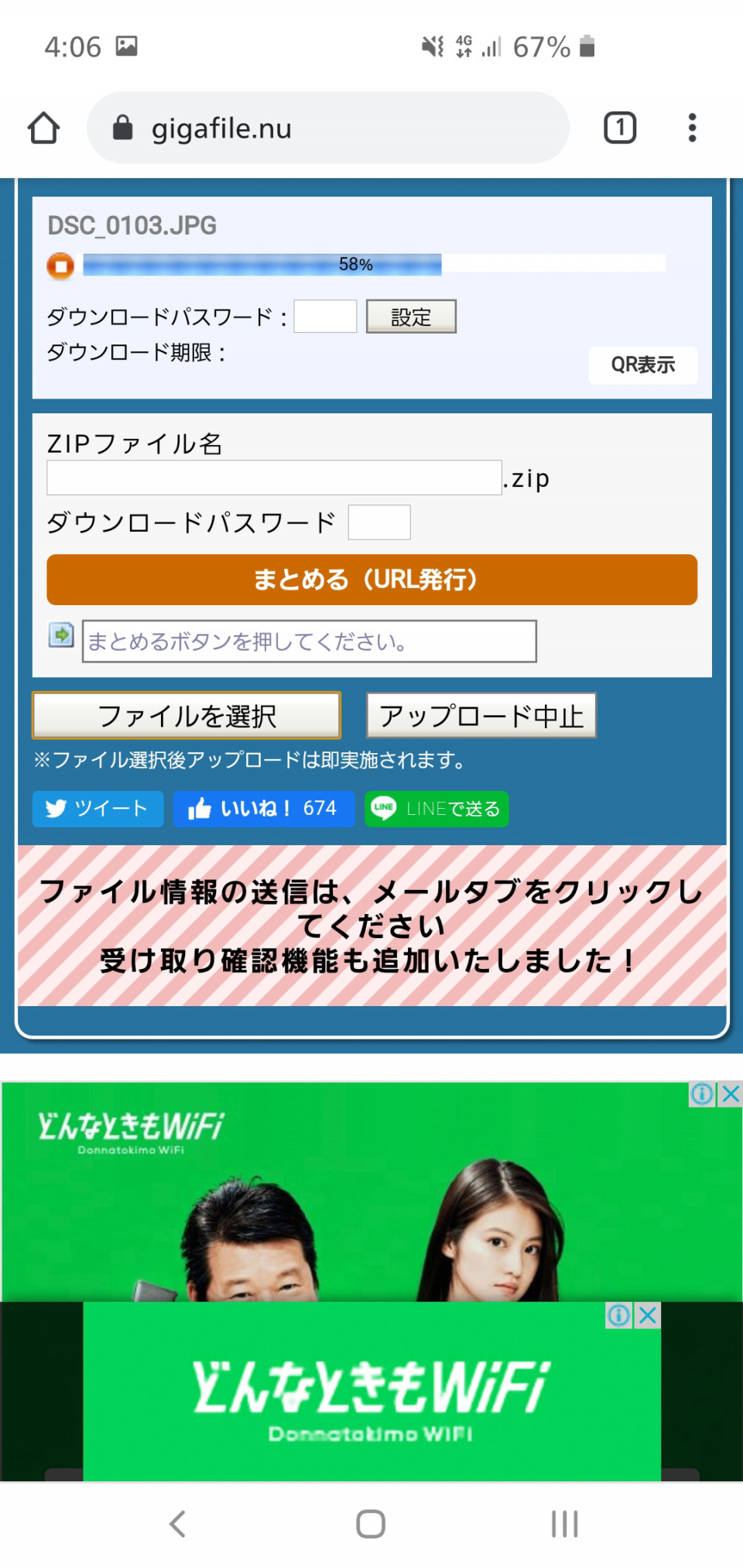Tap the ZIP download password field
The image size is (743, 1568).
tap(379, 522)
